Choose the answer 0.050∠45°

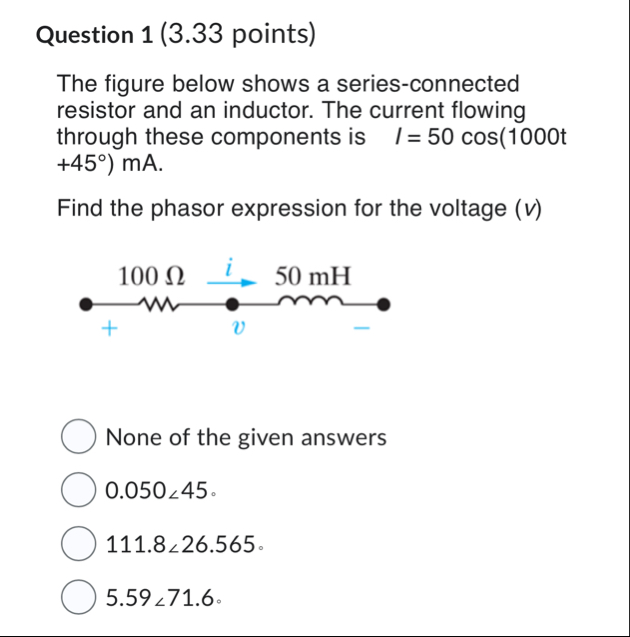tap(80, 491)
